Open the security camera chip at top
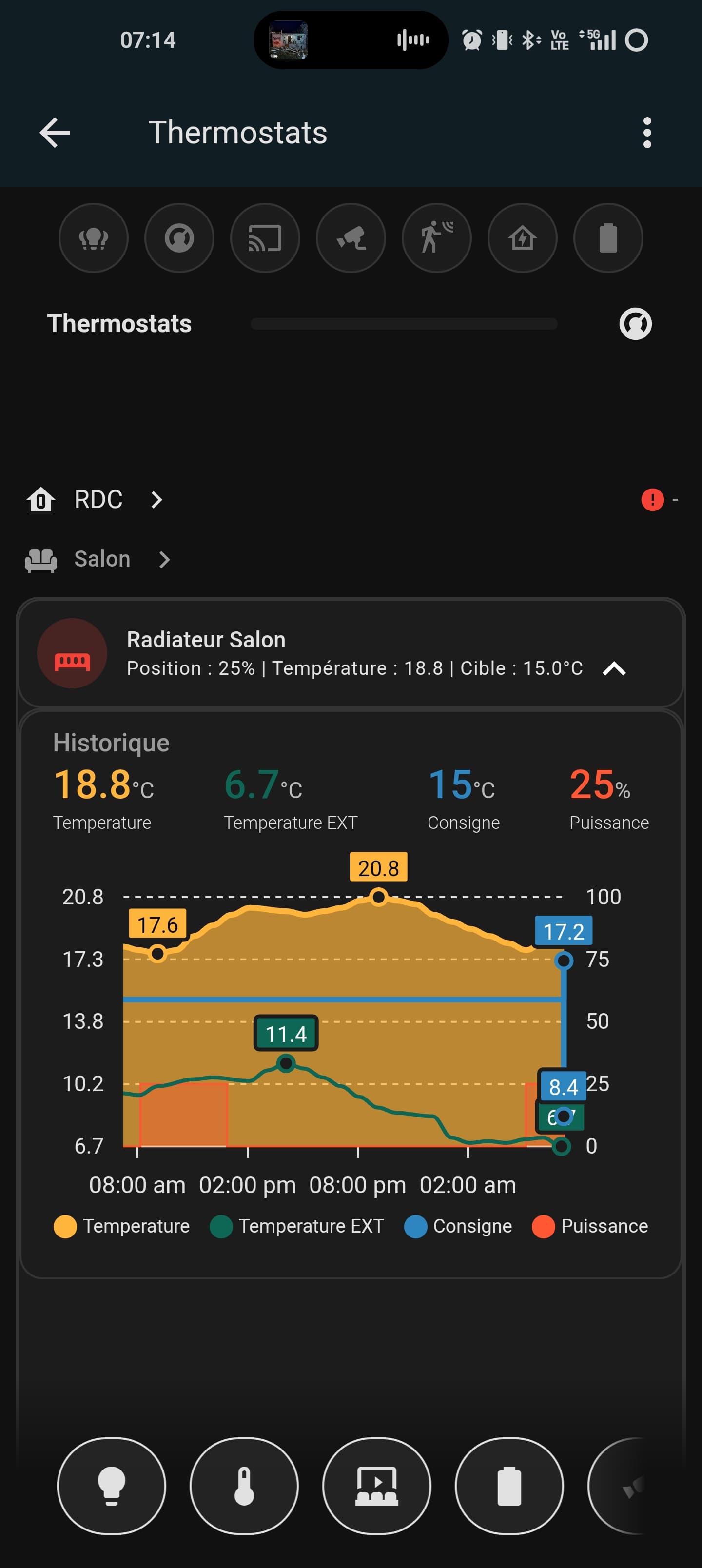 351,238
